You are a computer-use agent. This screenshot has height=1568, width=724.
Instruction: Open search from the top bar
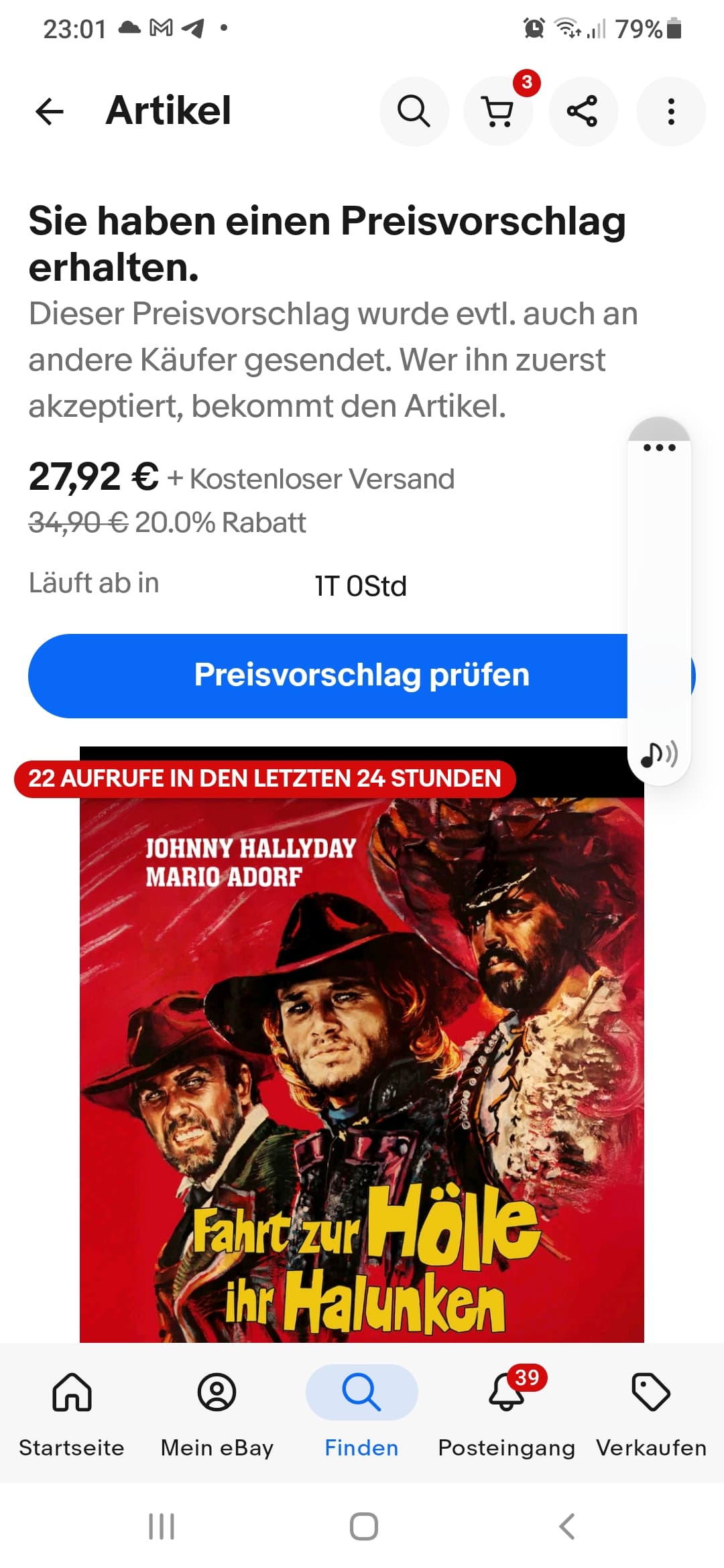click(414, 111)
